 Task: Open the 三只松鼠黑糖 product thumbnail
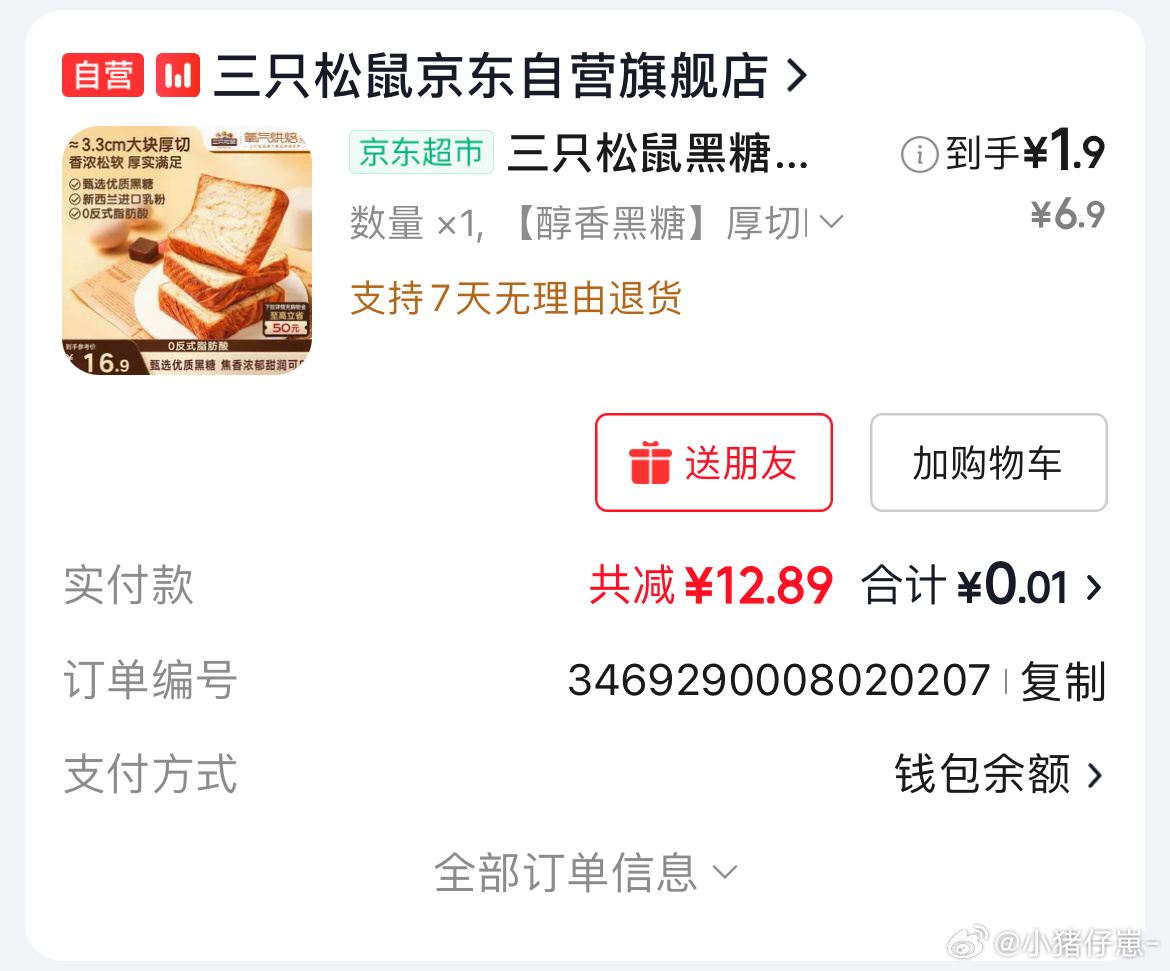pyautogui.click(x=187, y=252)
